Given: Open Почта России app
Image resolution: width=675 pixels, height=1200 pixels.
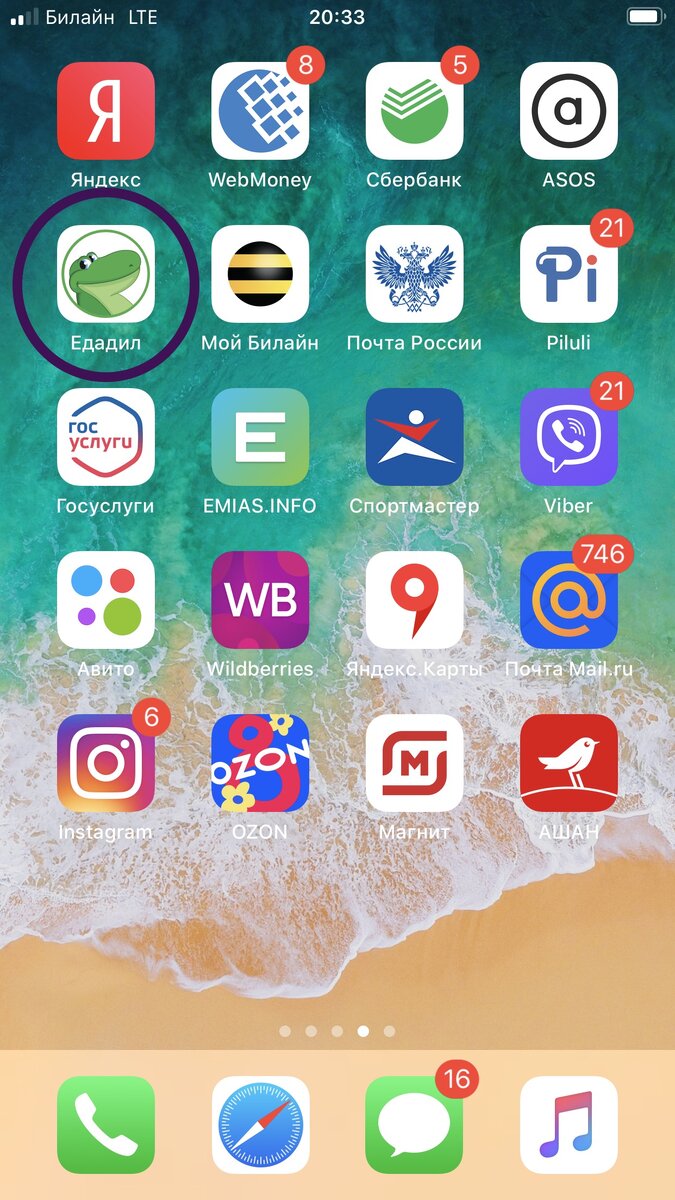Looking at the screenshot, I should (414, 274).
